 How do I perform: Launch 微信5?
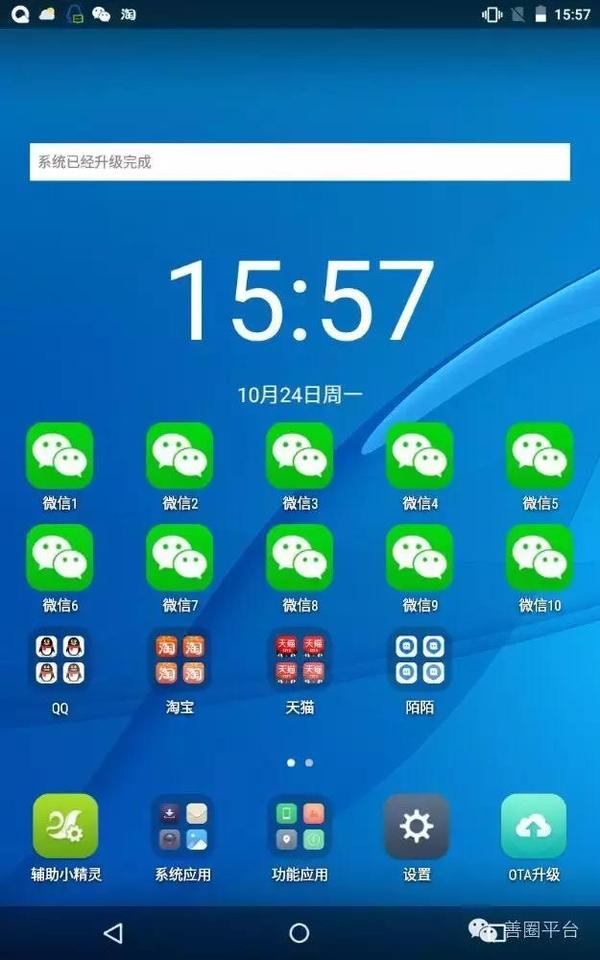coord(540,456)
